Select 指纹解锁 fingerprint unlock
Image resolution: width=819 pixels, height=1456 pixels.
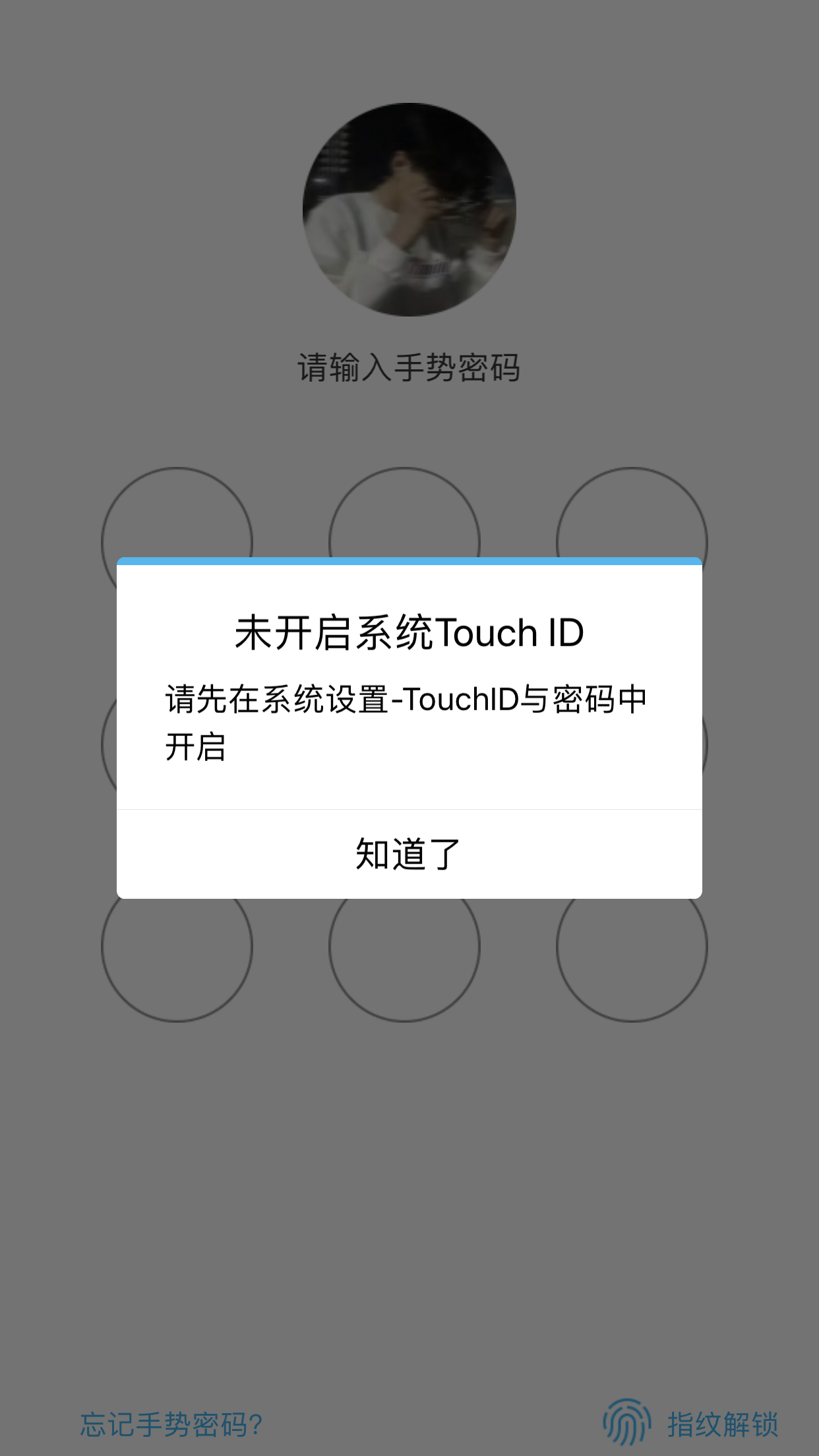coord(691,1423)
